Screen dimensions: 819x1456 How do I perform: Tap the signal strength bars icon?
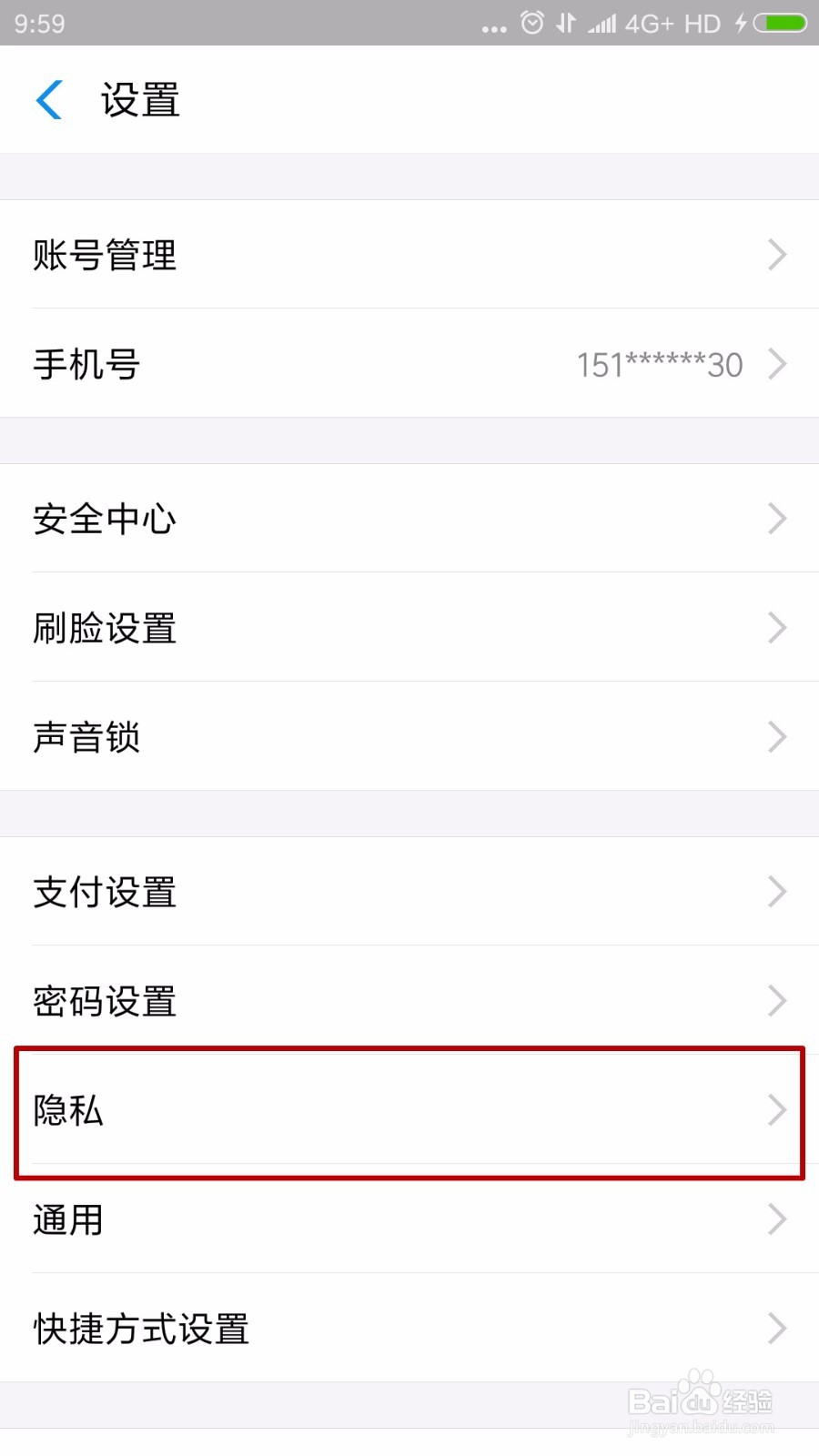point(602,22)
